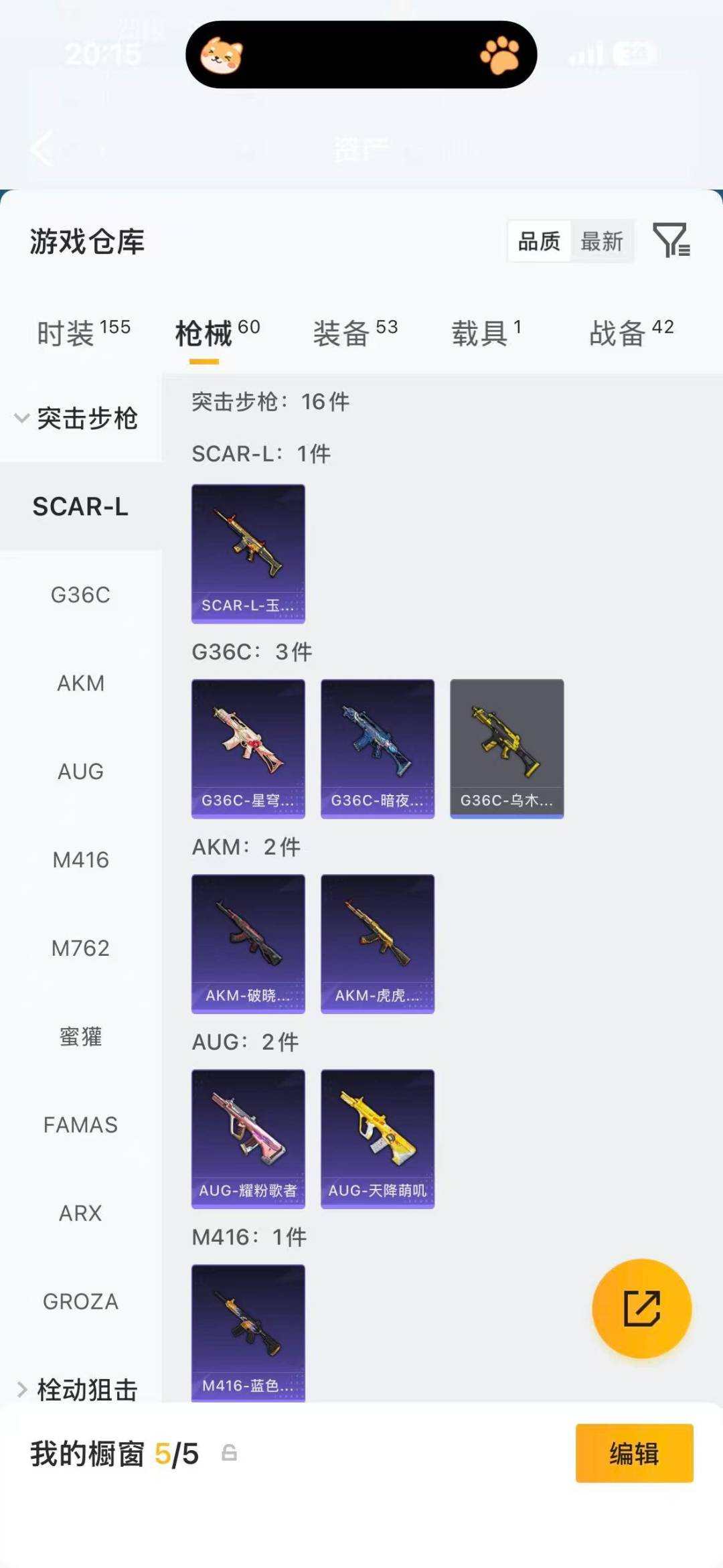View the AKM-虎虎 skin tile
The width and height of the screenshot is (723, 1568).
tap(378, 944)
